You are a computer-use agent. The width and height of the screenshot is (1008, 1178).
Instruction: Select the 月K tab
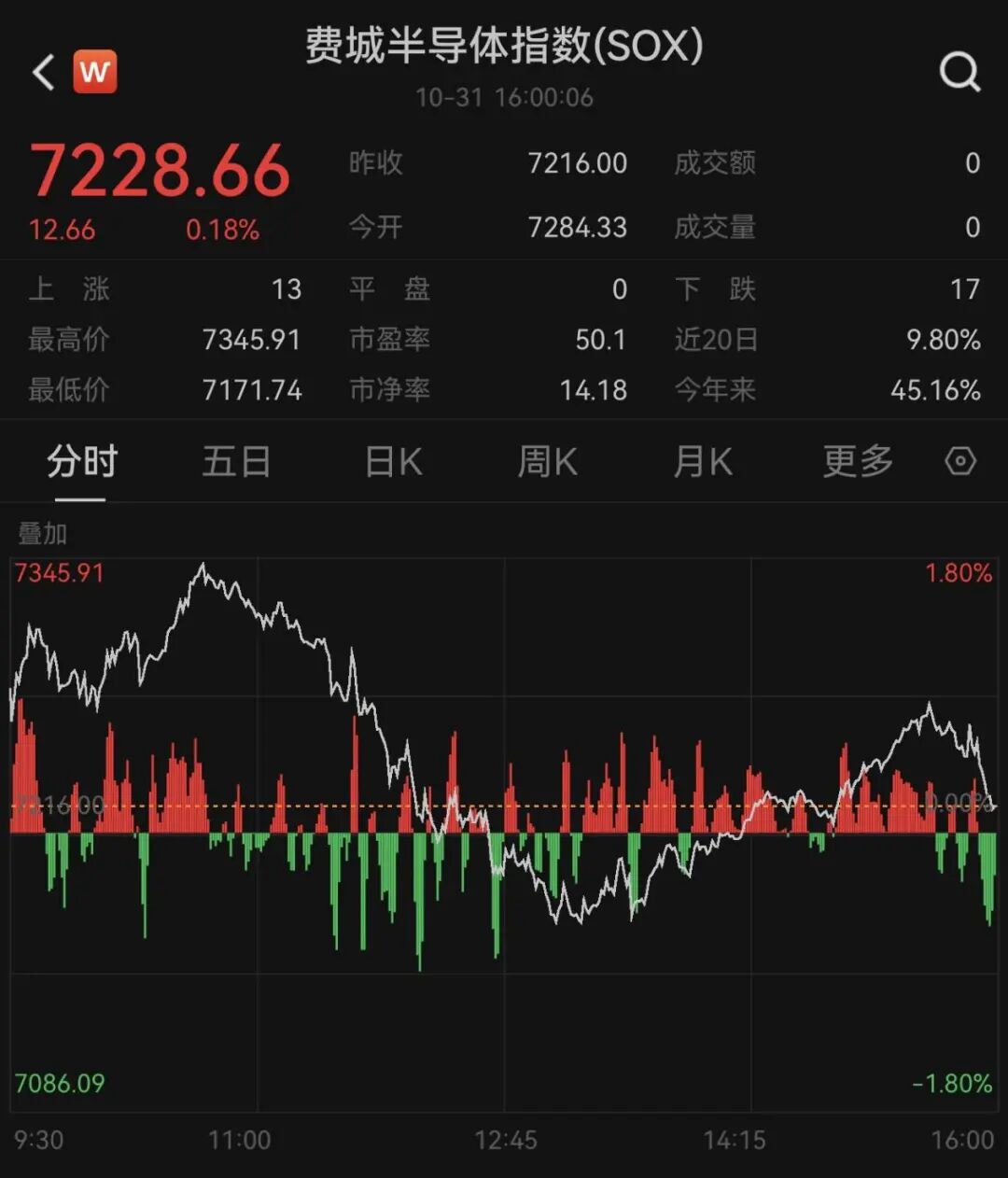[702, 461]
